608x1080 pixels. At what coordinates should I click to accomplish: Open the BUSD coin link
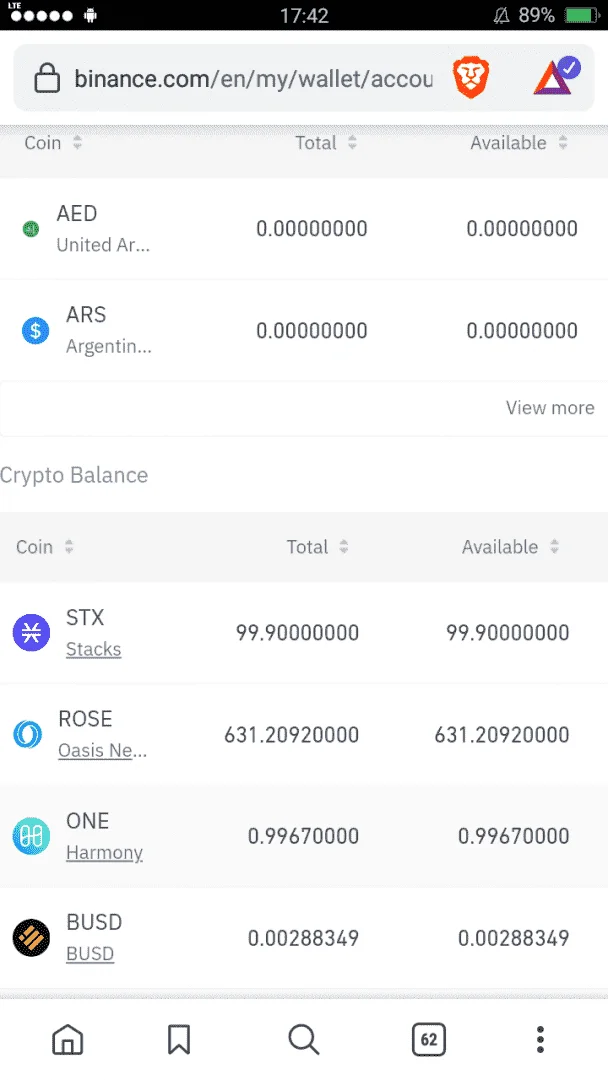click(x=90, y=954)
